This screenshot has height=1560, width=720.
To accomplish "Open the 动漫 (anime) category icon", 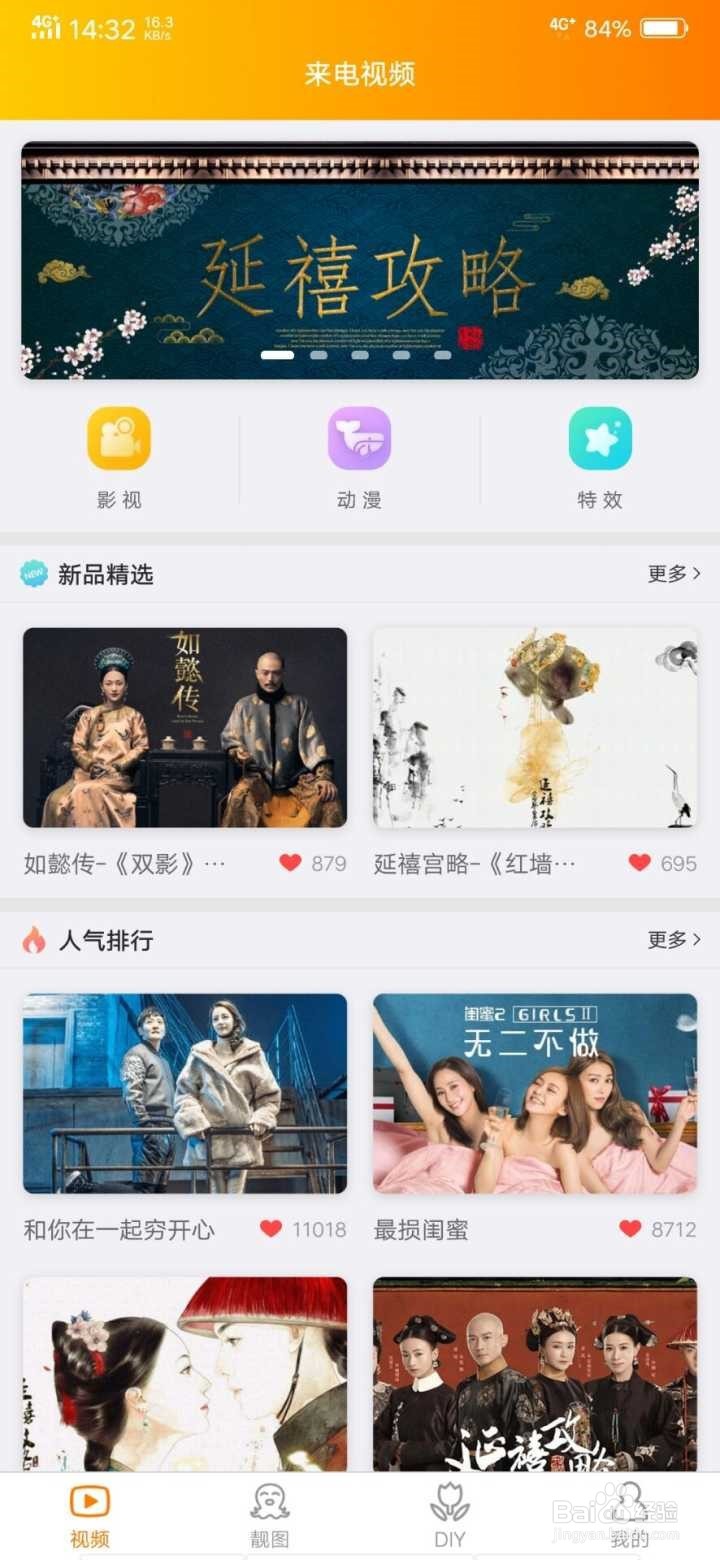I will (359, 438).
